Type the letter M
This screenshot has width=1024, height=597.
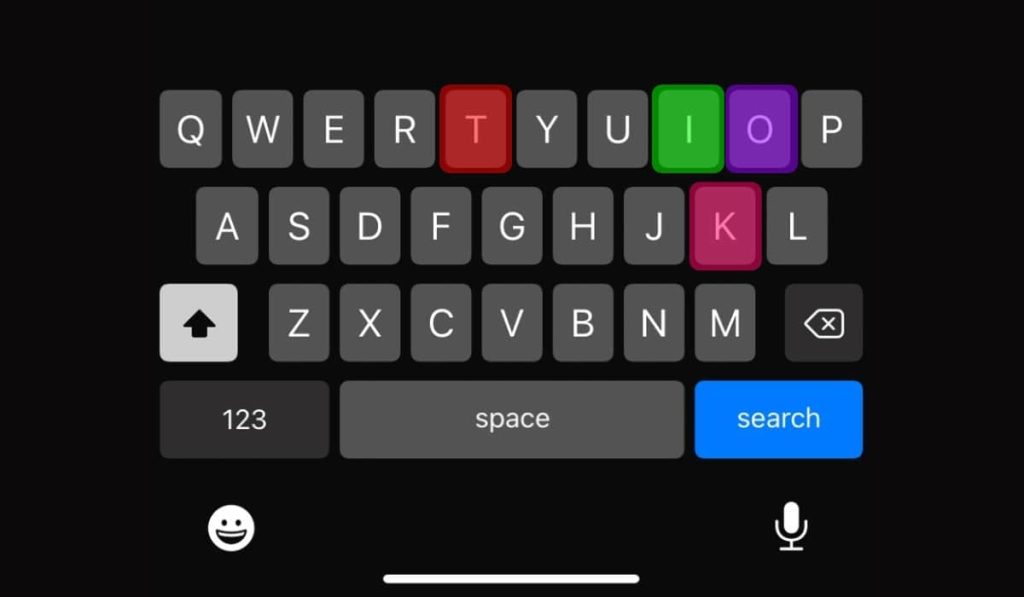point(725,323)
